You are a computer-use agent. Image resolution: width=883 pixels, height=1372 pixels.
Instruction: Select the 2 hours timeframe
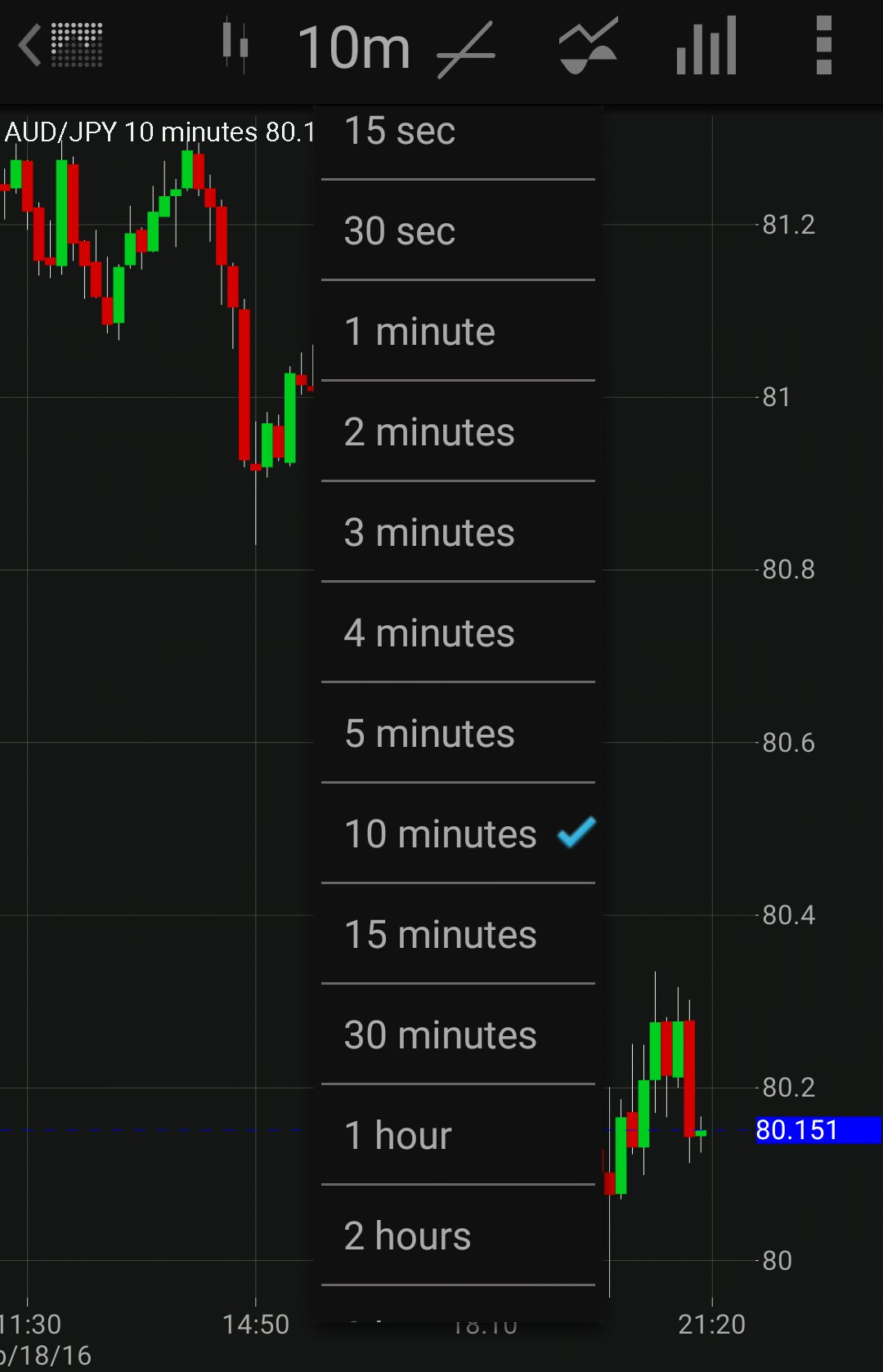pos(458,1236)
